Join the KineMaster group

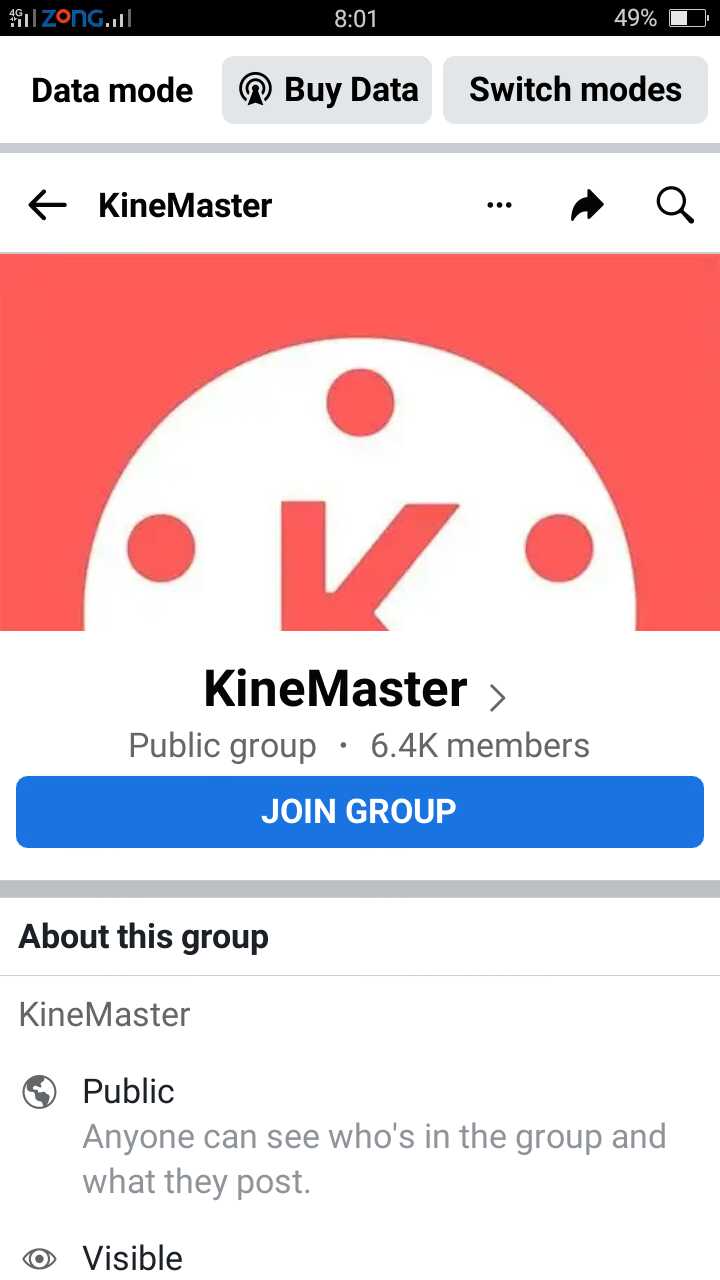(x=360, y=811)
